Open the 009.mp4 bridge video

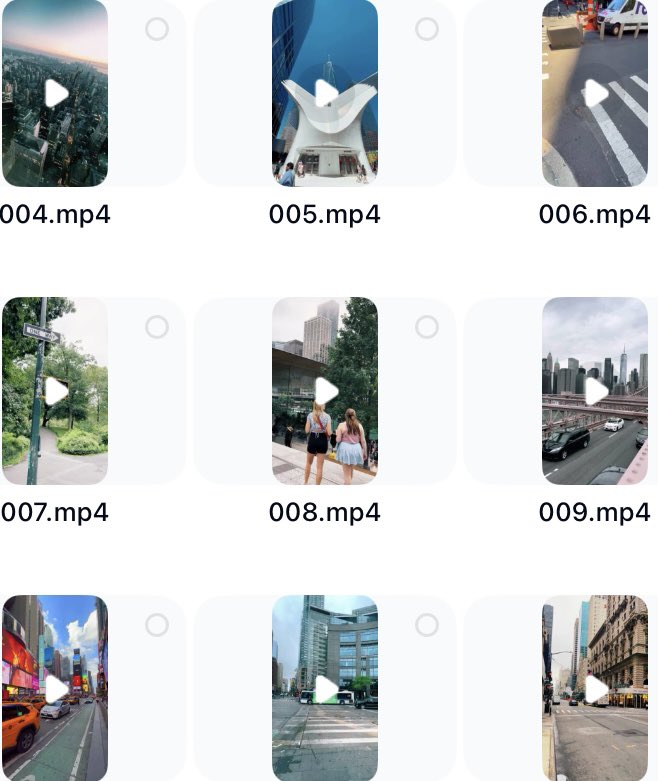pos(595,391)
